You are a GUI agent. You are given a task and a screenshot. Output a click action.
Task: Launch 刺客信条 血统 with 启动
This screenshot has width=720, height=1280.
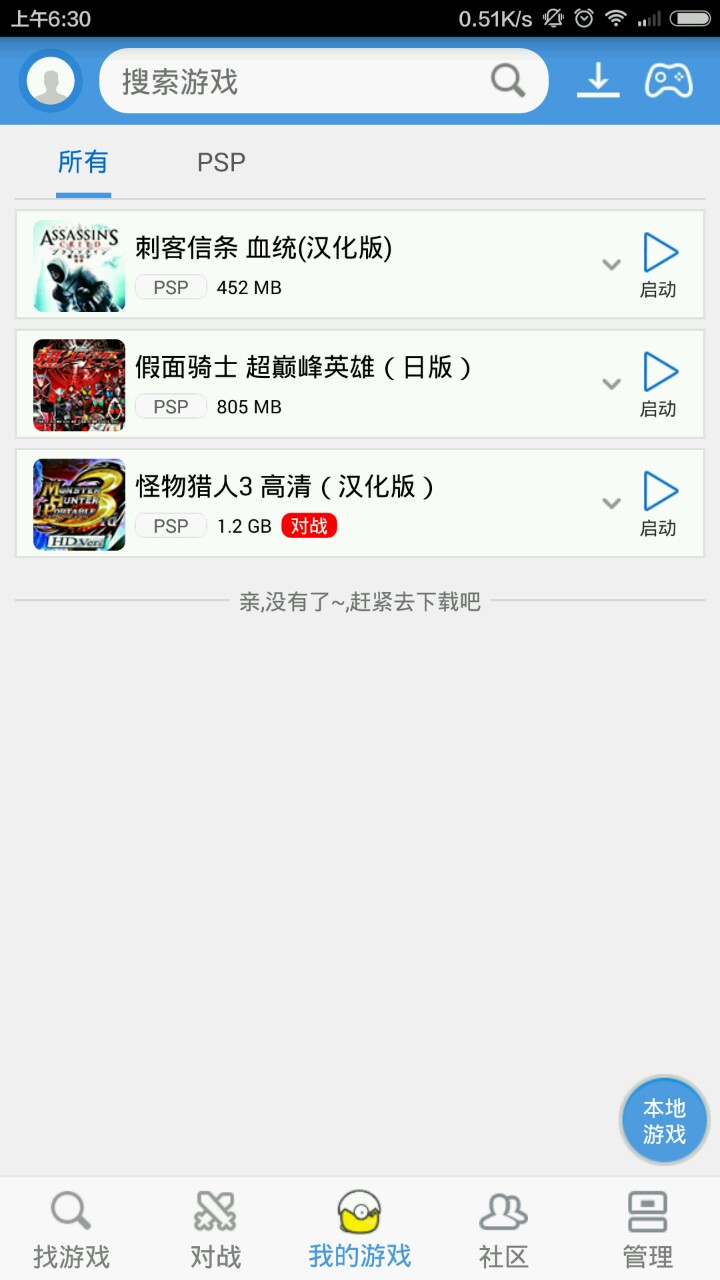pyautogui.click(x=659, y=266)
